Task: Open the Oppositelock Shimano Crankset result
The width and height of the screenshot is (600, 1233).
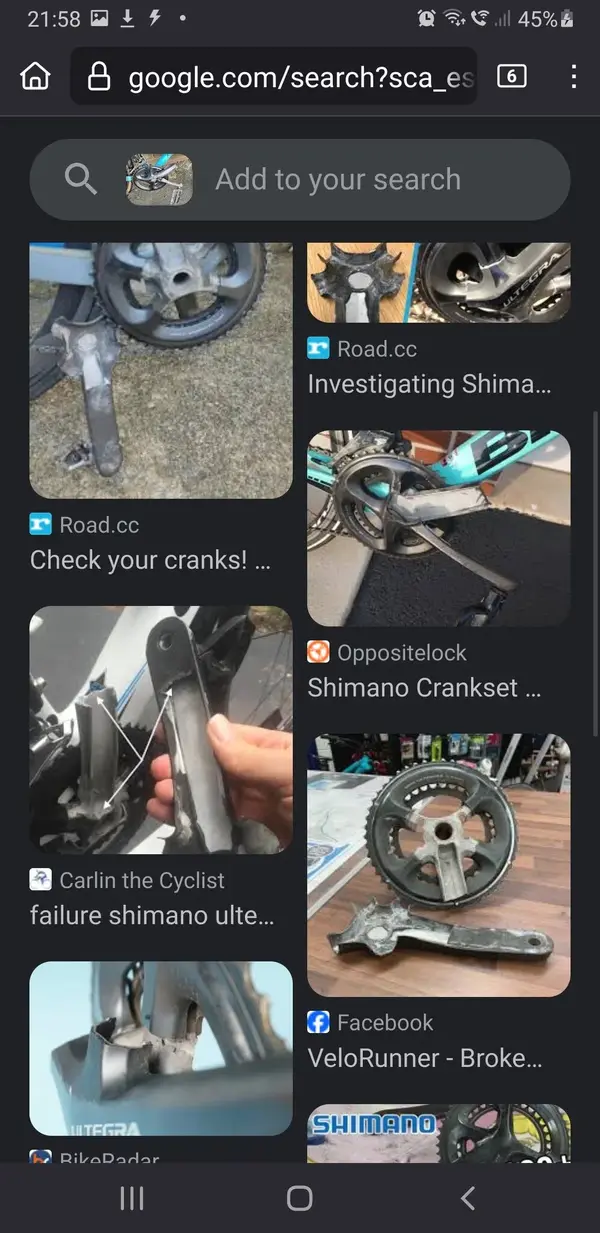Action: tap(438, 528)
